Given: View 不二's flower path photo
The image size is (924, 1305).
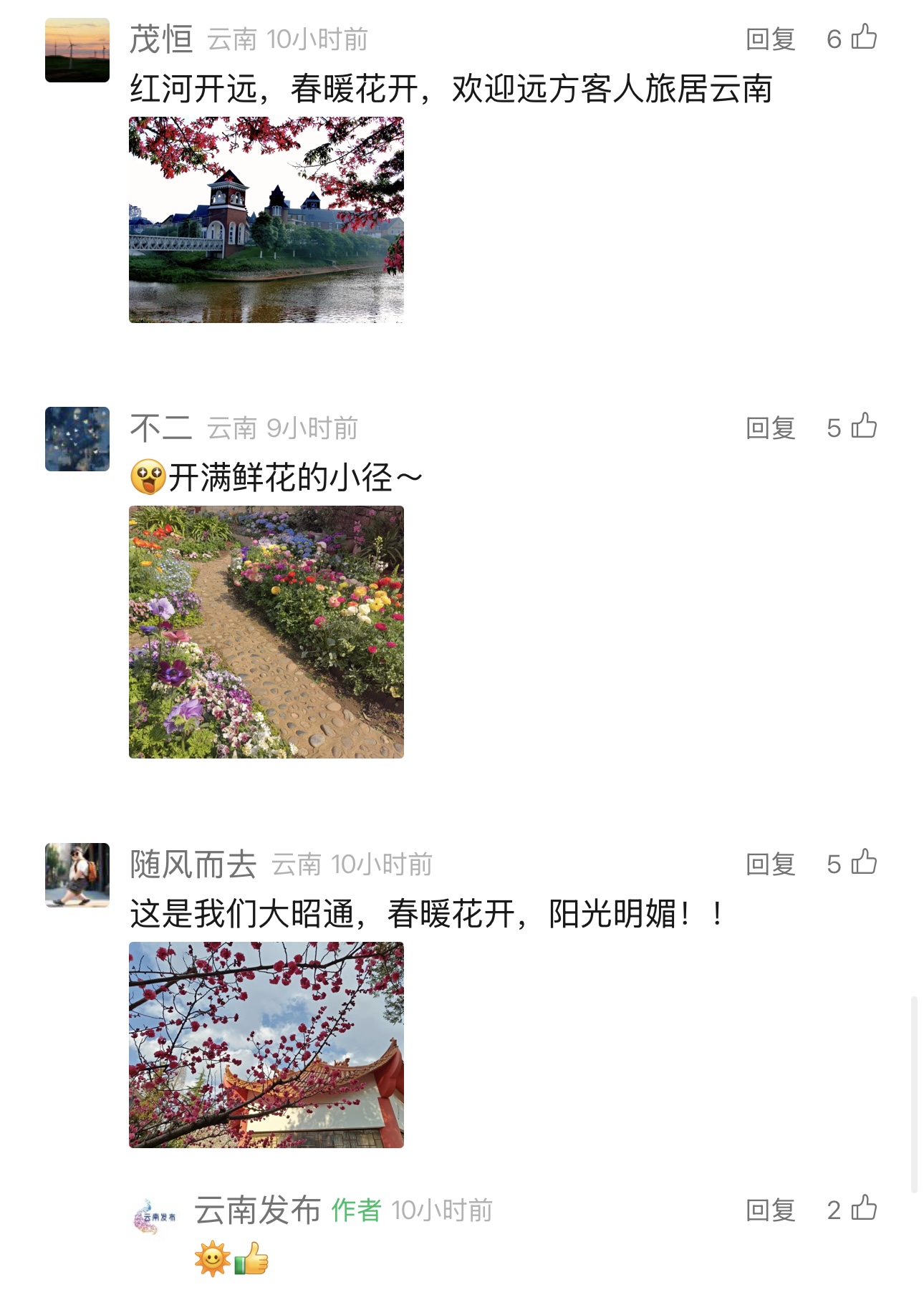Looking at the screenshot, I should tap(266, 632).
